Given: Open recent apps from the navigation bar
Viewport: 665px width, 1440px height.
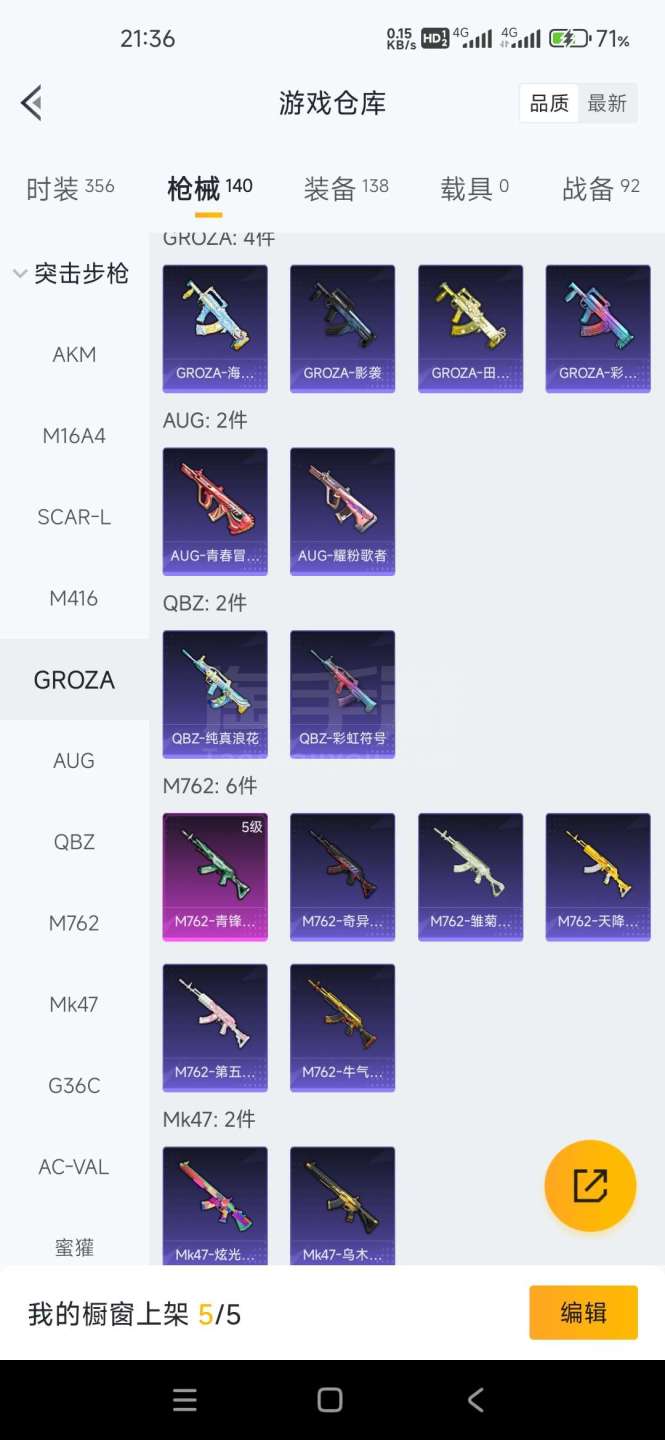Looking at the screenshot, I should click(x=185, y=1400).
